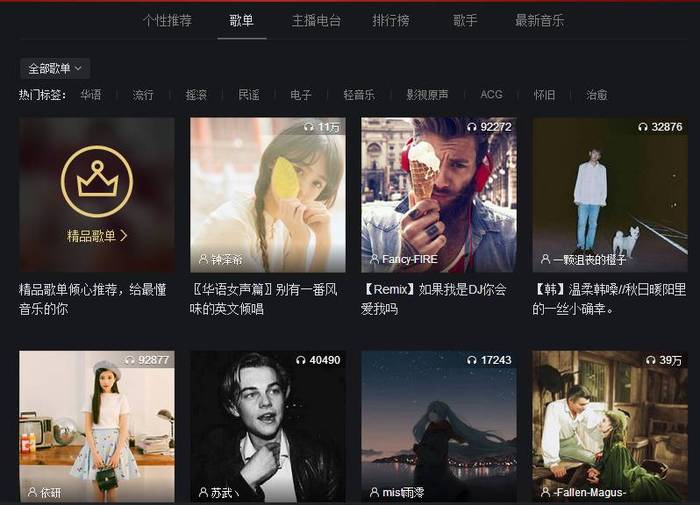Select the 流行 hot tag

143,95
